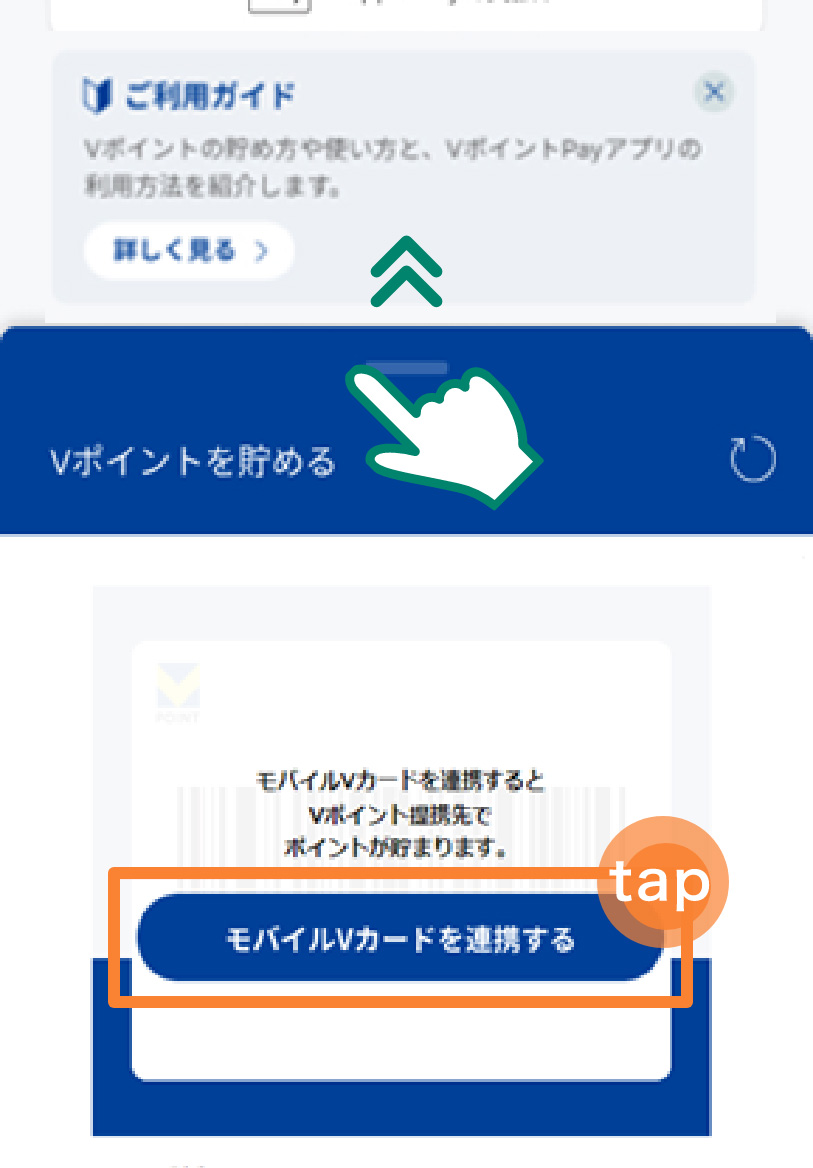Tap inside the orange highlight frame
The height and width of the screenshot is (1168, 813).
(x=400, y=937)
